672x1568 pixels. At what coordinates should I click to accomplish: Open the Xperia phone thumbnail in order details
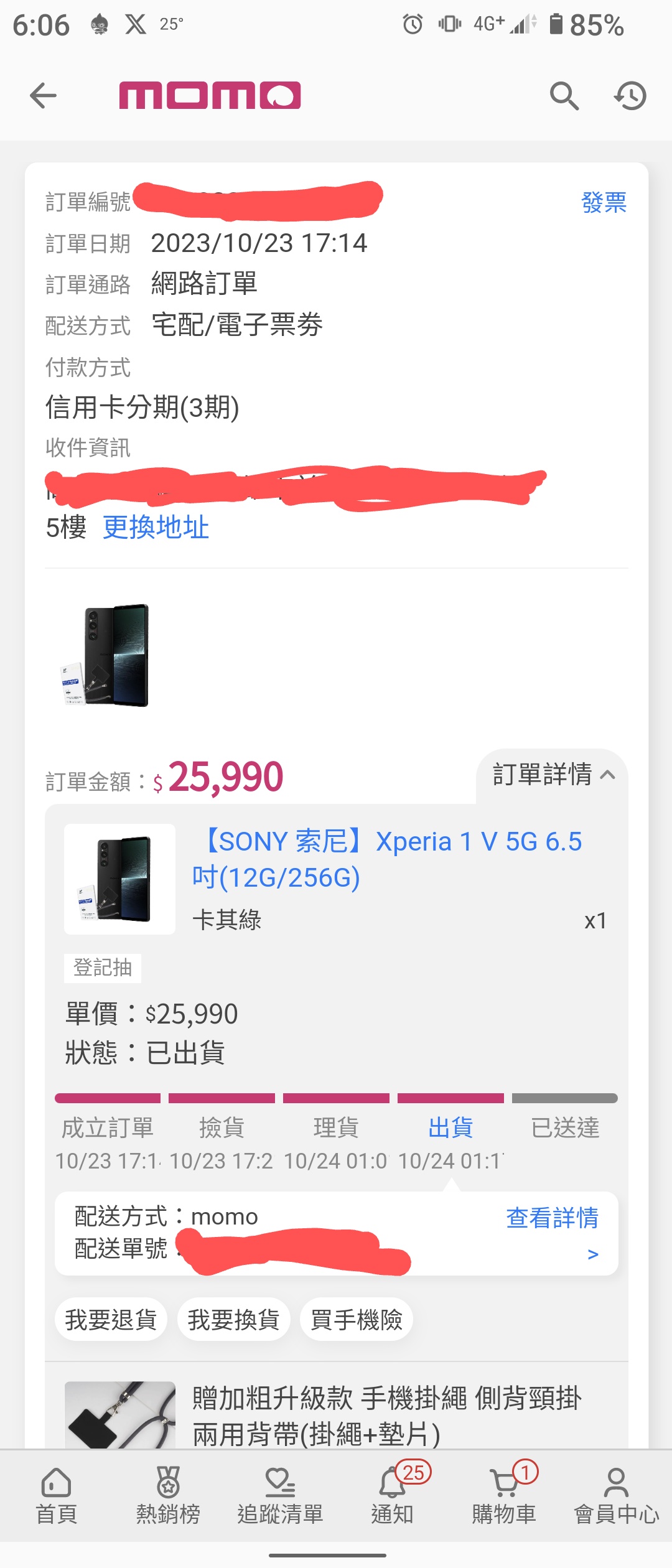pos(120,879)
